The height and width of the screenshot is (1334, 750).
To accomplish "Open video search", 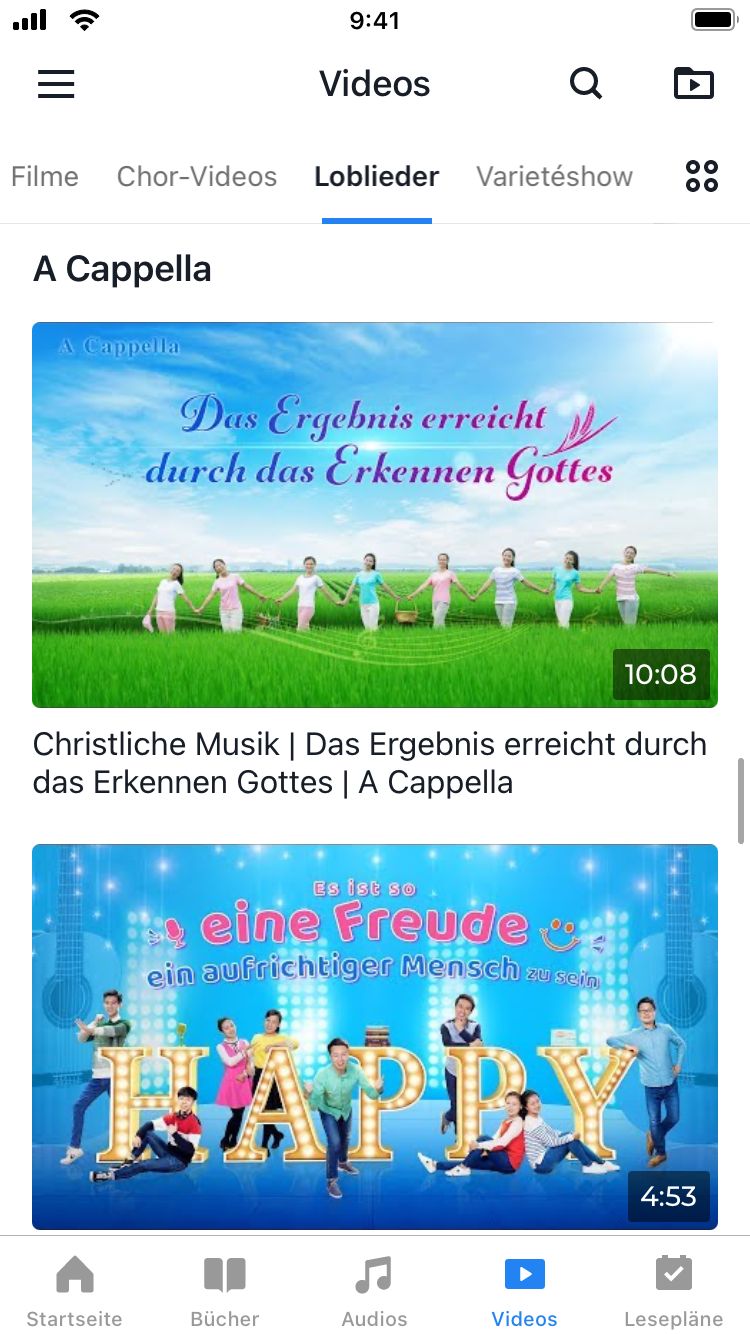I will click(586, 84).
